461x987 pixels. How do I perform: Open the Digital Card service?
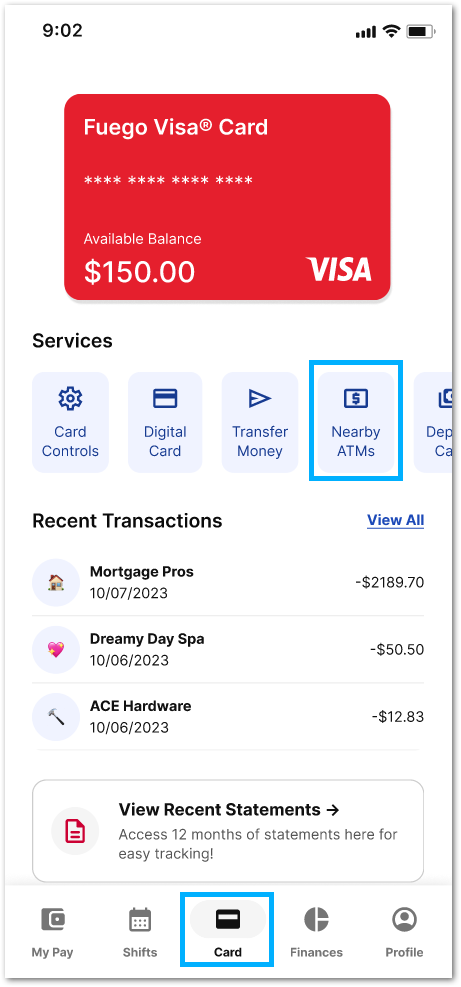tap(165, 422)
